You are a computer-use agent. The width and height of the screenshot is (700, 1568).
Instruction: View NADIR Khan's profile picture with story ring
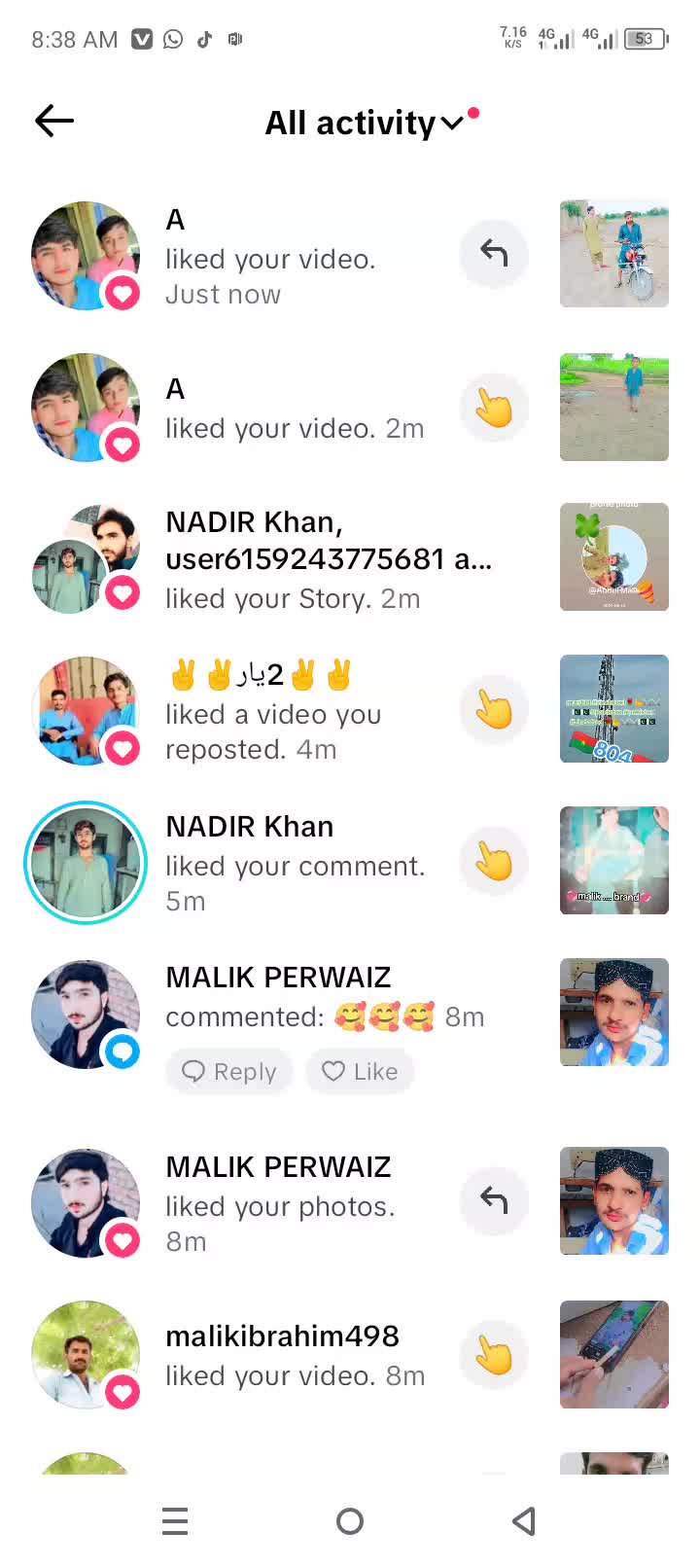point(86,862)
